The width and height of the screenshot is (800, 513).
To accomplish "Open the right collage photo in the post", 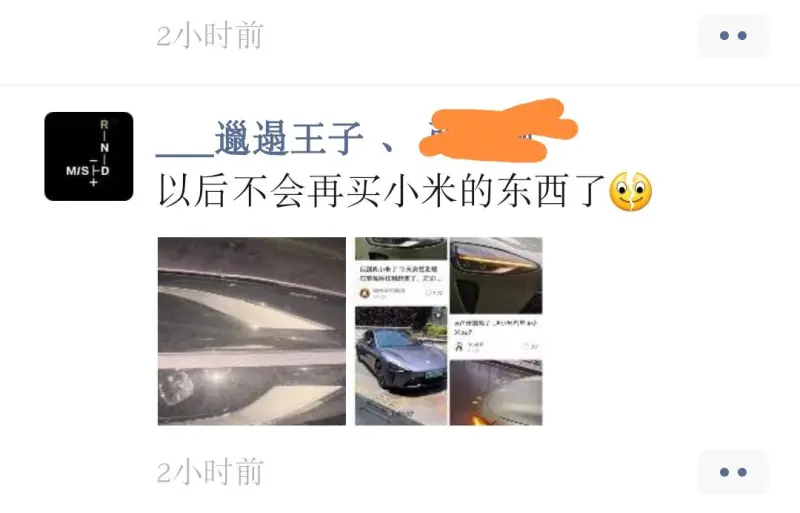I will [x=448, y=331].
